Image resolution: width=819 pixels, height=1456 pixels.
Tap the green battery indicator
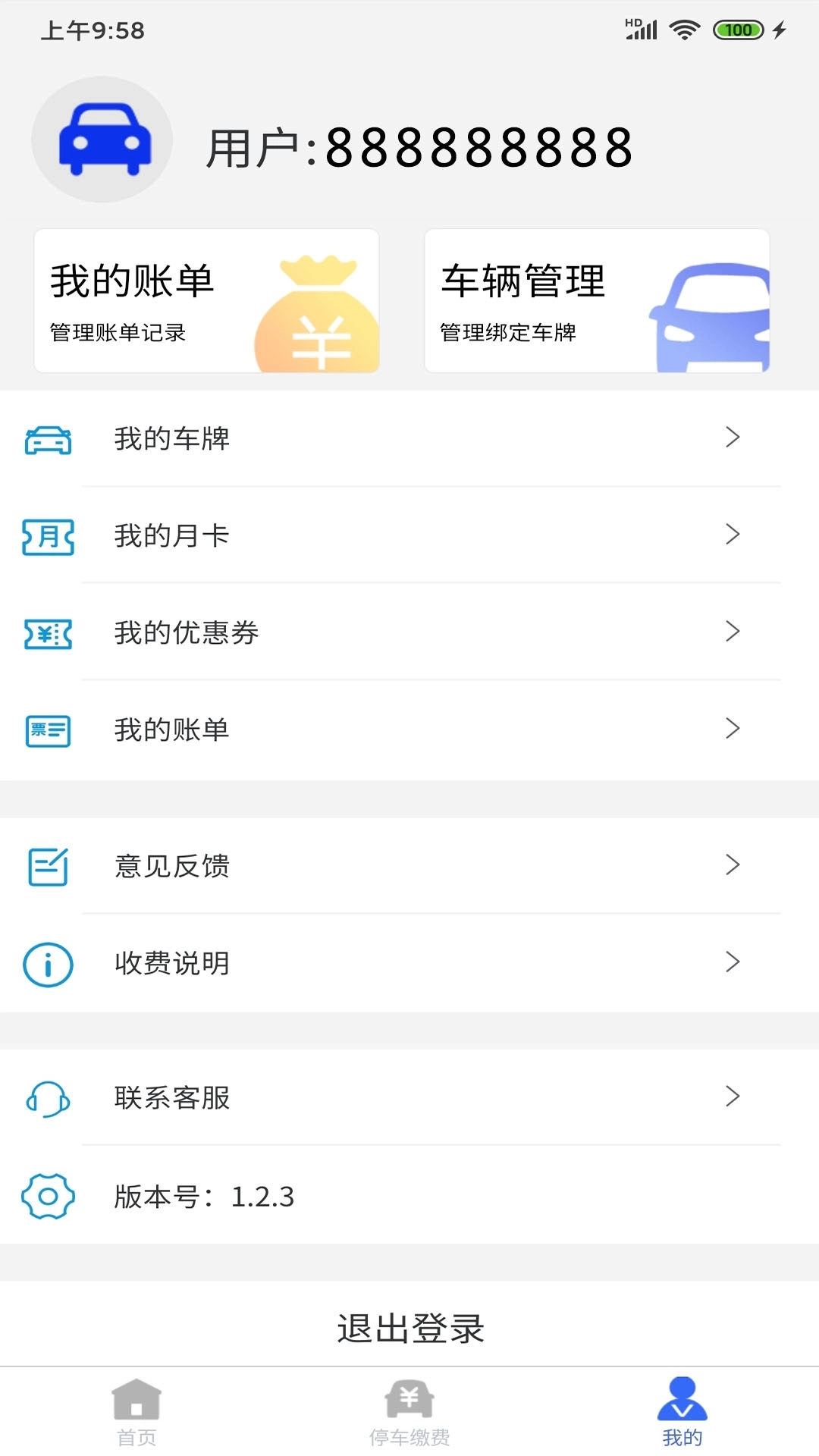(739, 30)
